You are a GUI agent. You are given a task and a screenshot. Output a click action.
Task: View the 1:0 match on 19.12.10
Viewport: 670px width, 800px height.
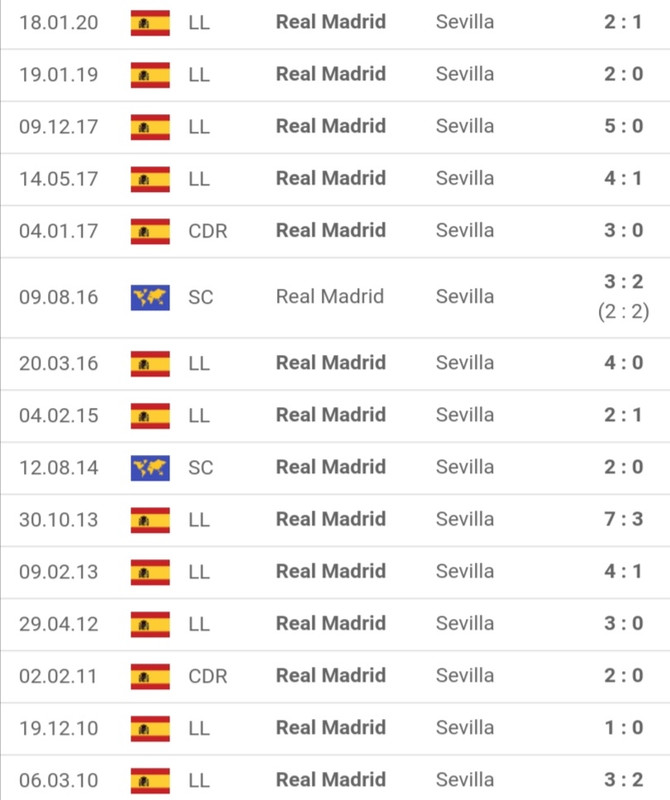(335, 727)
